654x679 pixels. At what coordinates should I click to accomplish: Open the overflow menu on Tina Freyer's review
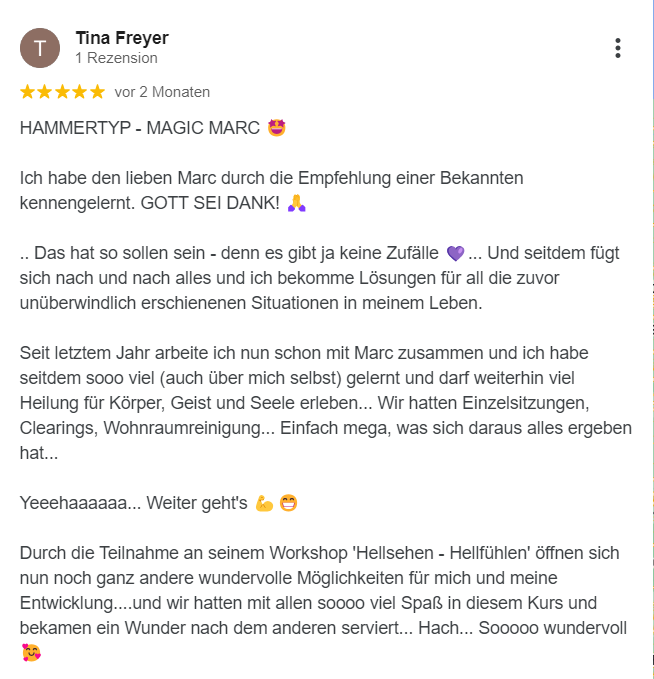(x=618, y=48)
